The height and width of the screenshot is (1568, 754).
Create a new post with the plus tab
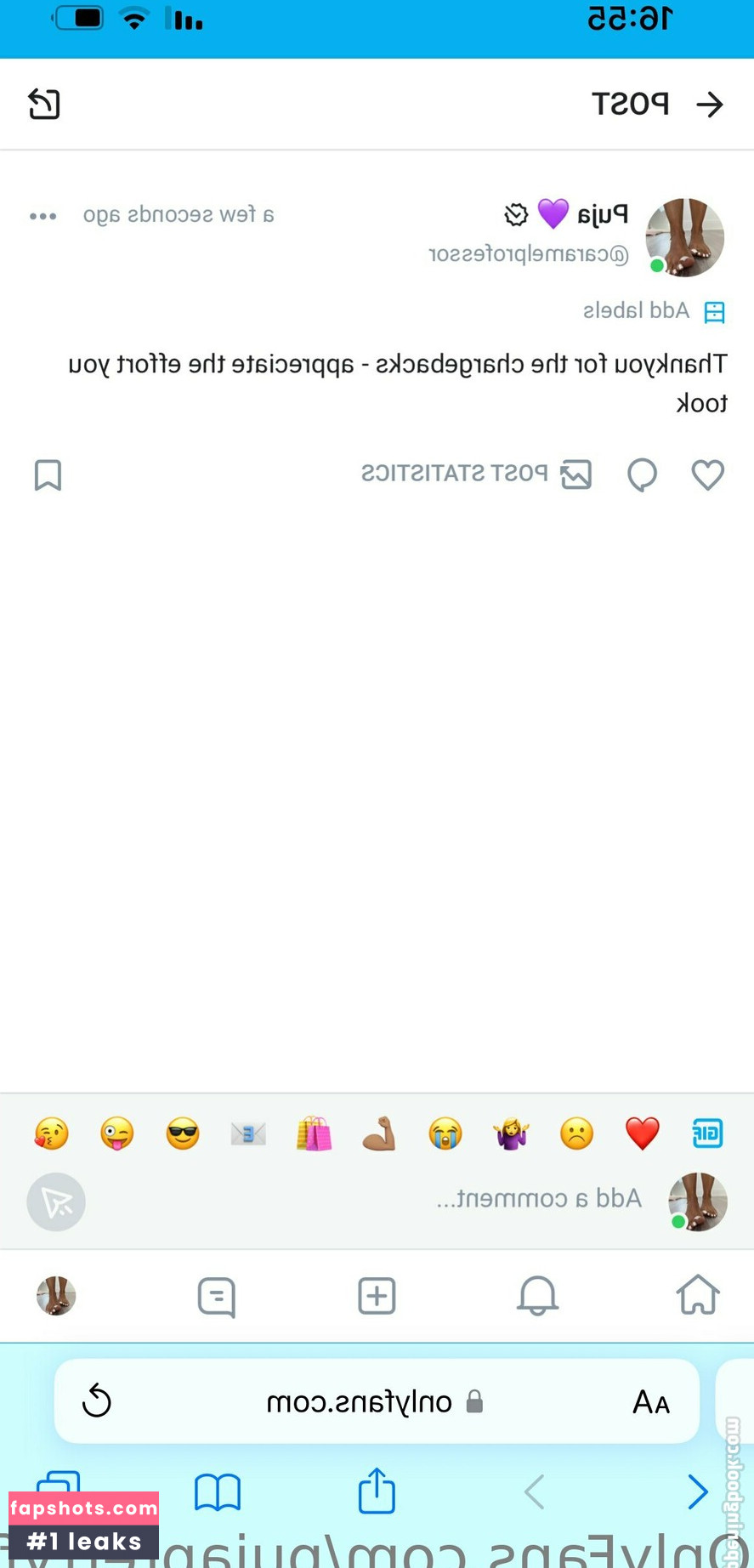(x=377, y=1296)
